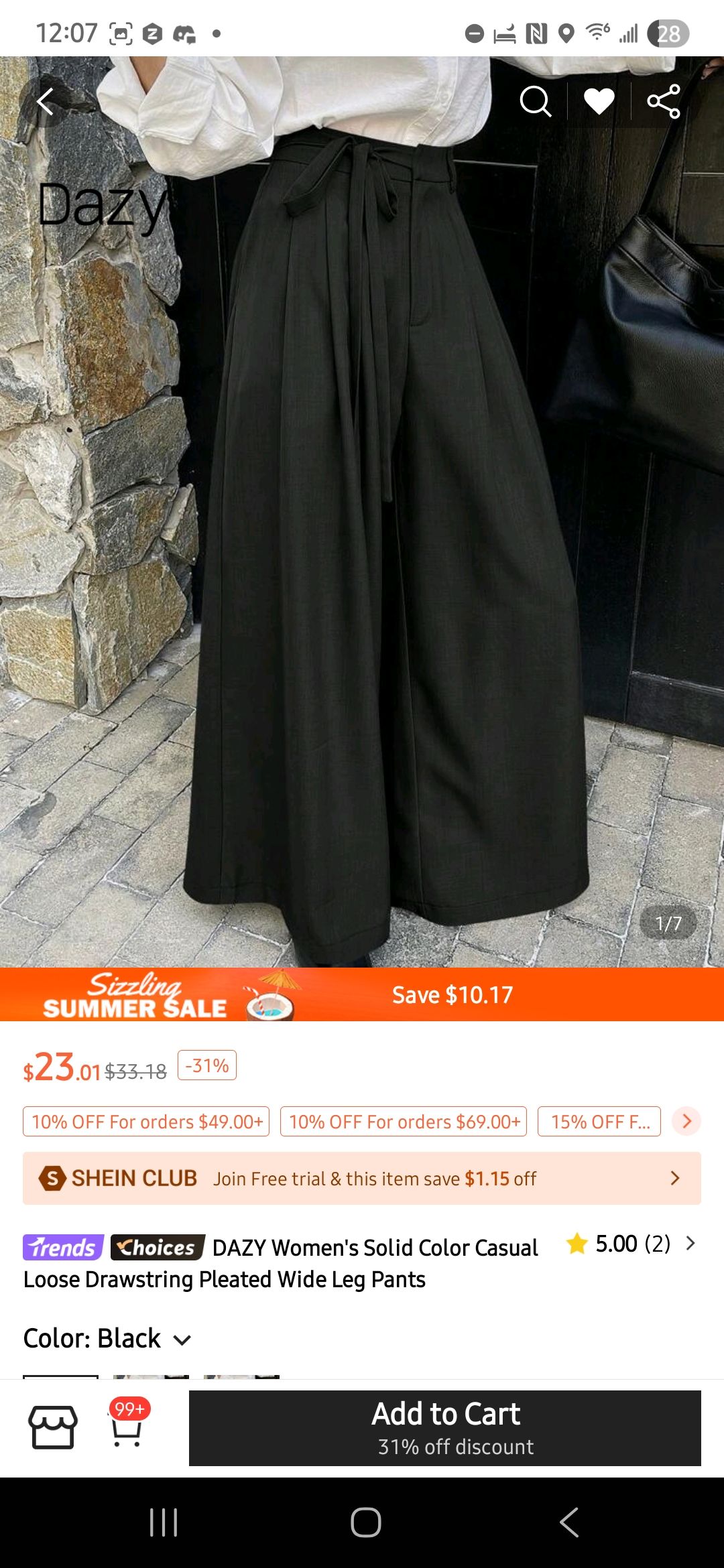Screen dimensions: 724x1568
Task: Share this product
Action: (663, 102)
